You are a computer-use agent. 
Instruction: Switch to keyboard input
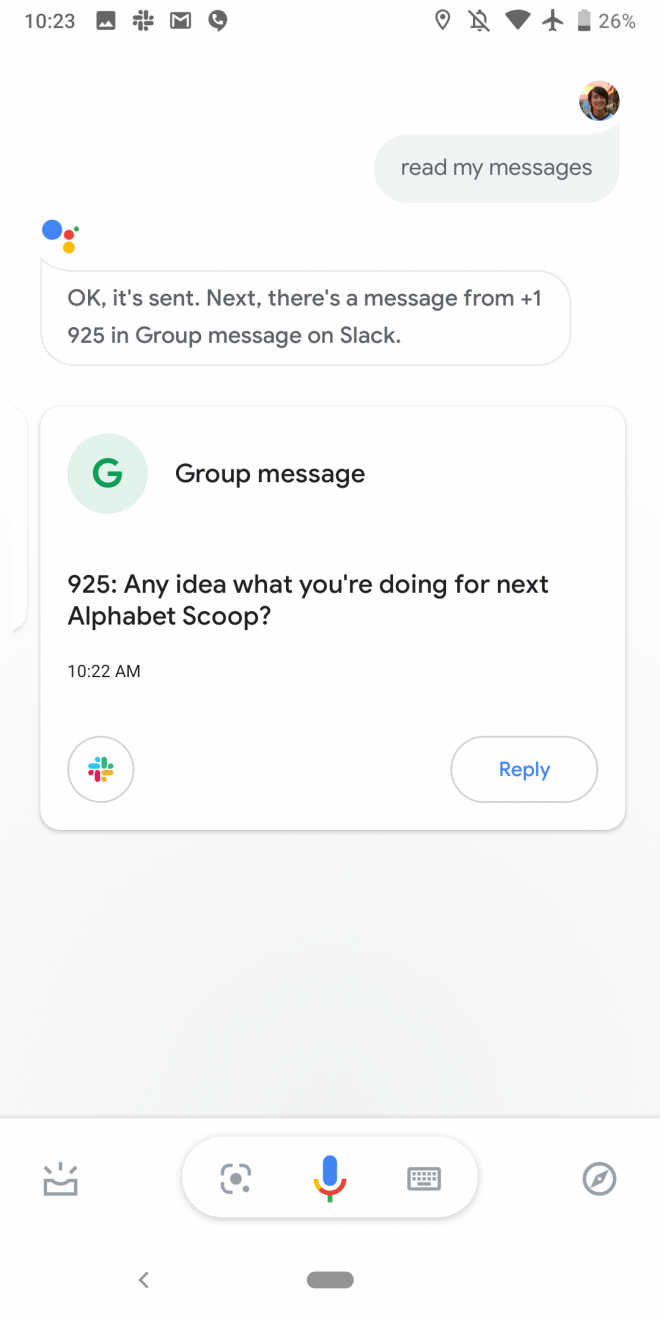pos(424,1179)
